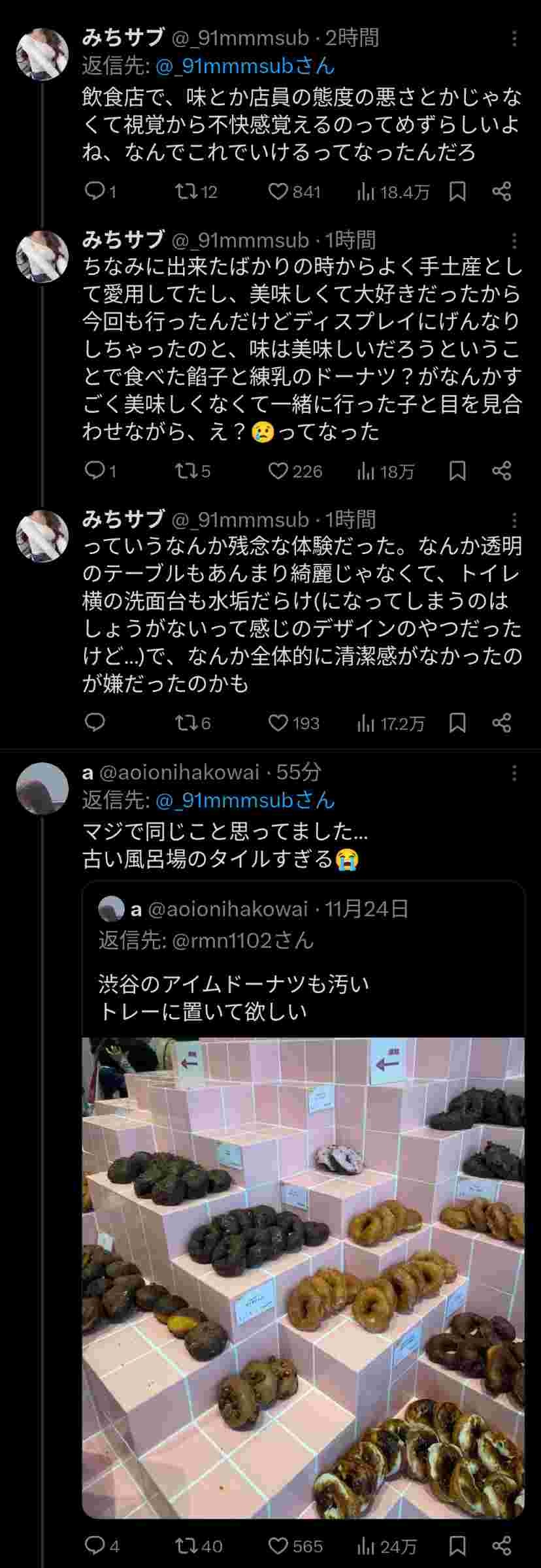Screen dimensions: 541x1568
Task: Retweet the post with 6 retweets
Action: click(x=185, y=723)
